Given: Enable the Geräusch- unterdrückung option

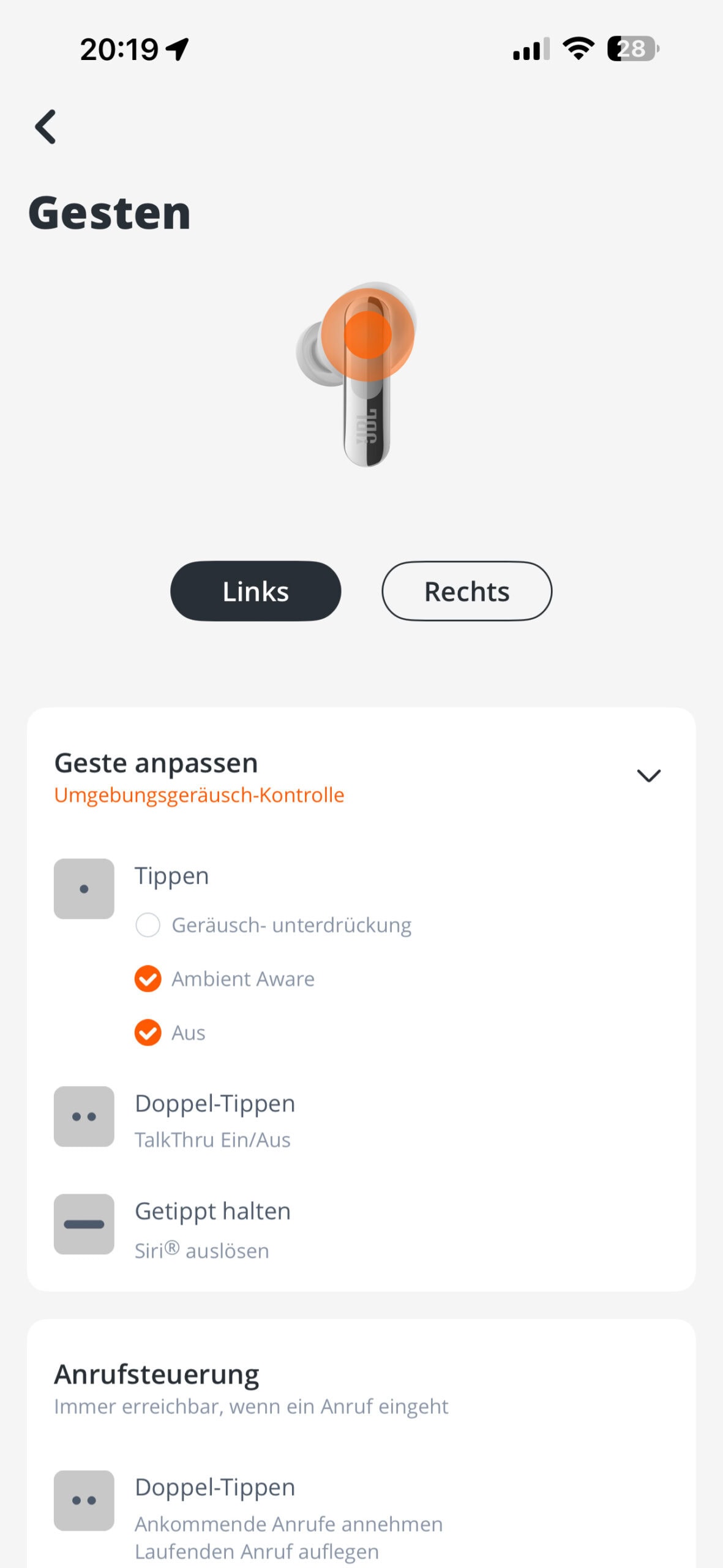Looking at the screenshot, I should click(148, 925).
